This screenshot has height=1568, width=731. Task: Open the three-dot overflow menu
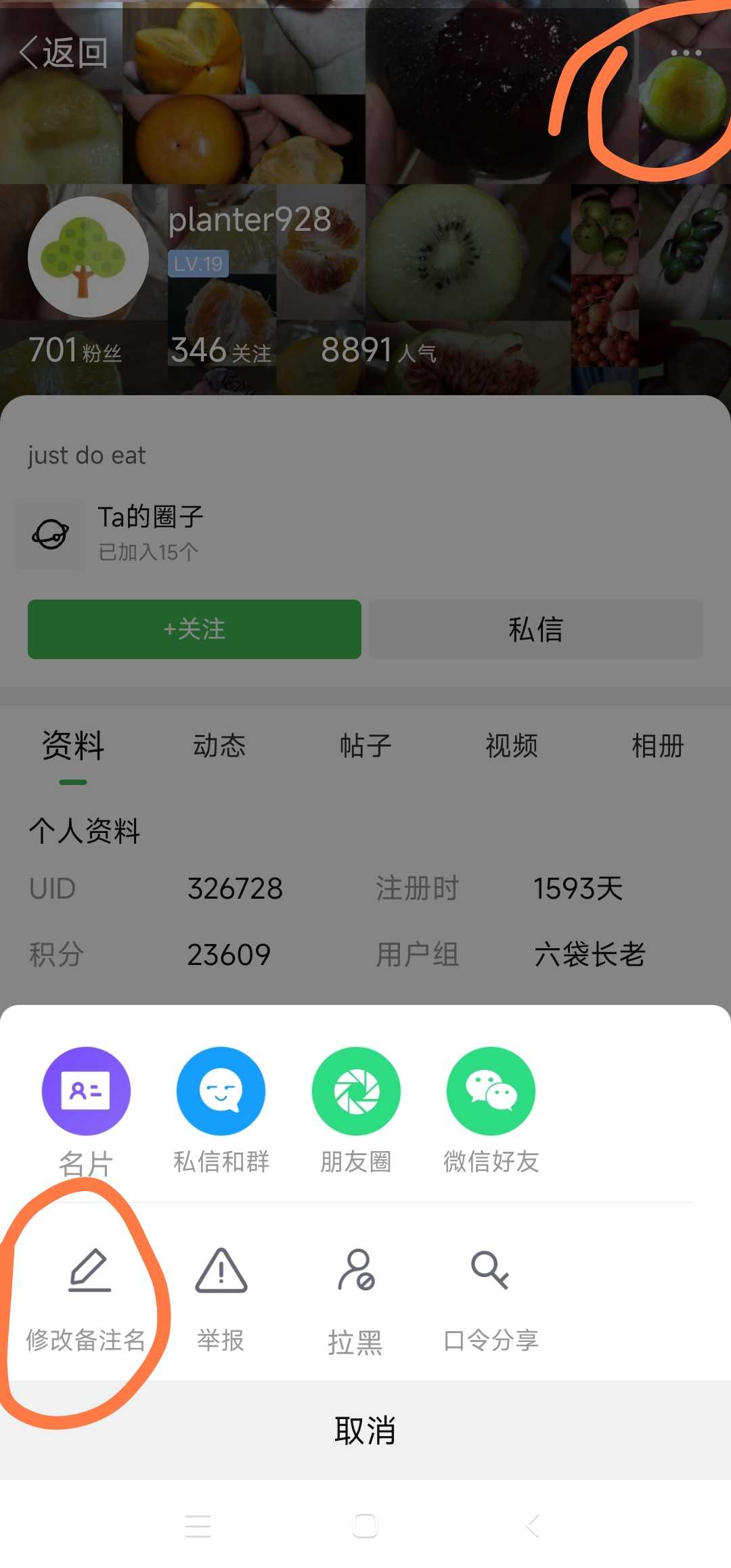point(686,53)
